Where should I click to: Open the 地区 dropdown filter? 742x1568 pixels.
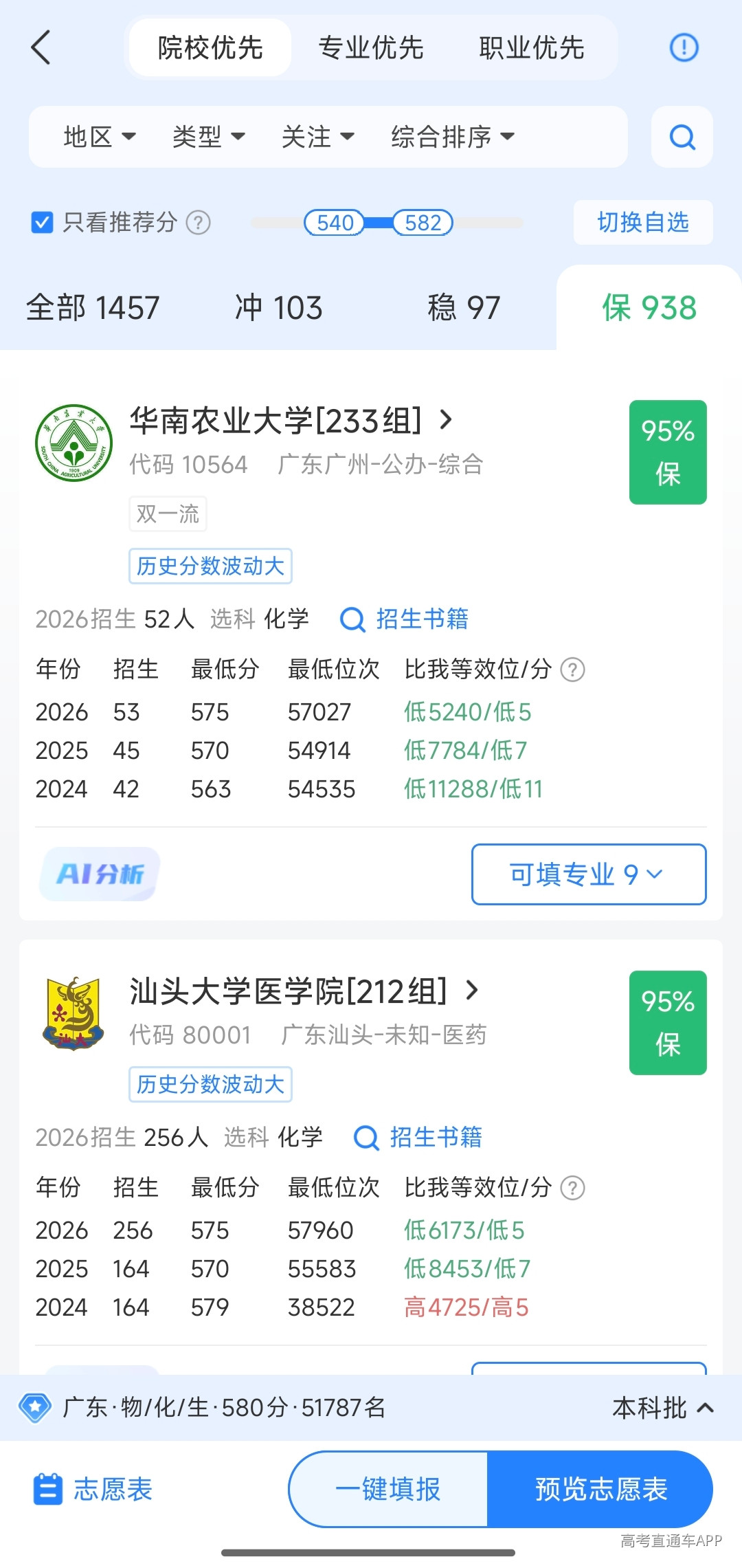100,136
